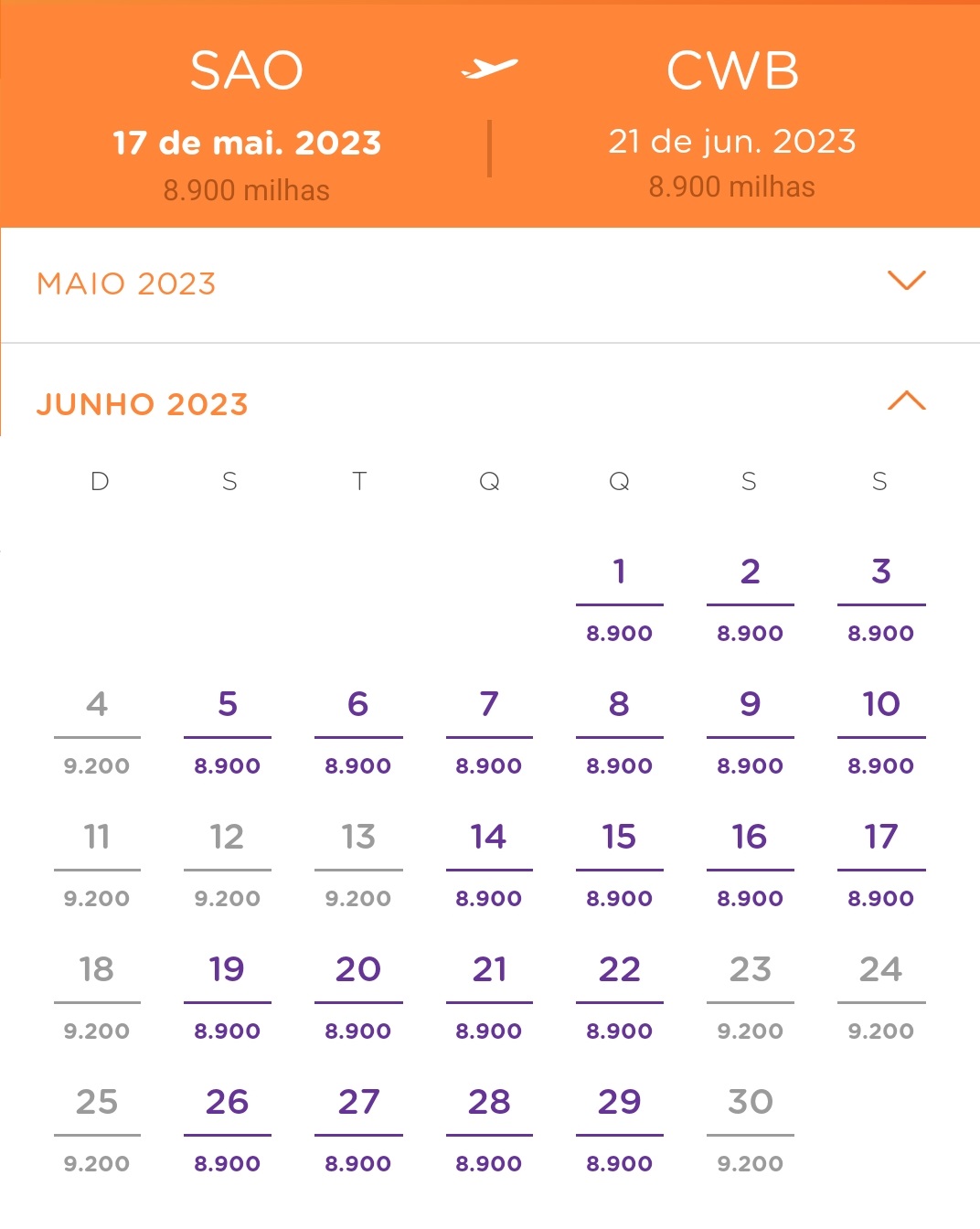Image resolution: width=980 pixels, height=1229 pixels.
Task: Select June 28 in the calendar
Action: pyautogui.click(x=489, y=1103)
